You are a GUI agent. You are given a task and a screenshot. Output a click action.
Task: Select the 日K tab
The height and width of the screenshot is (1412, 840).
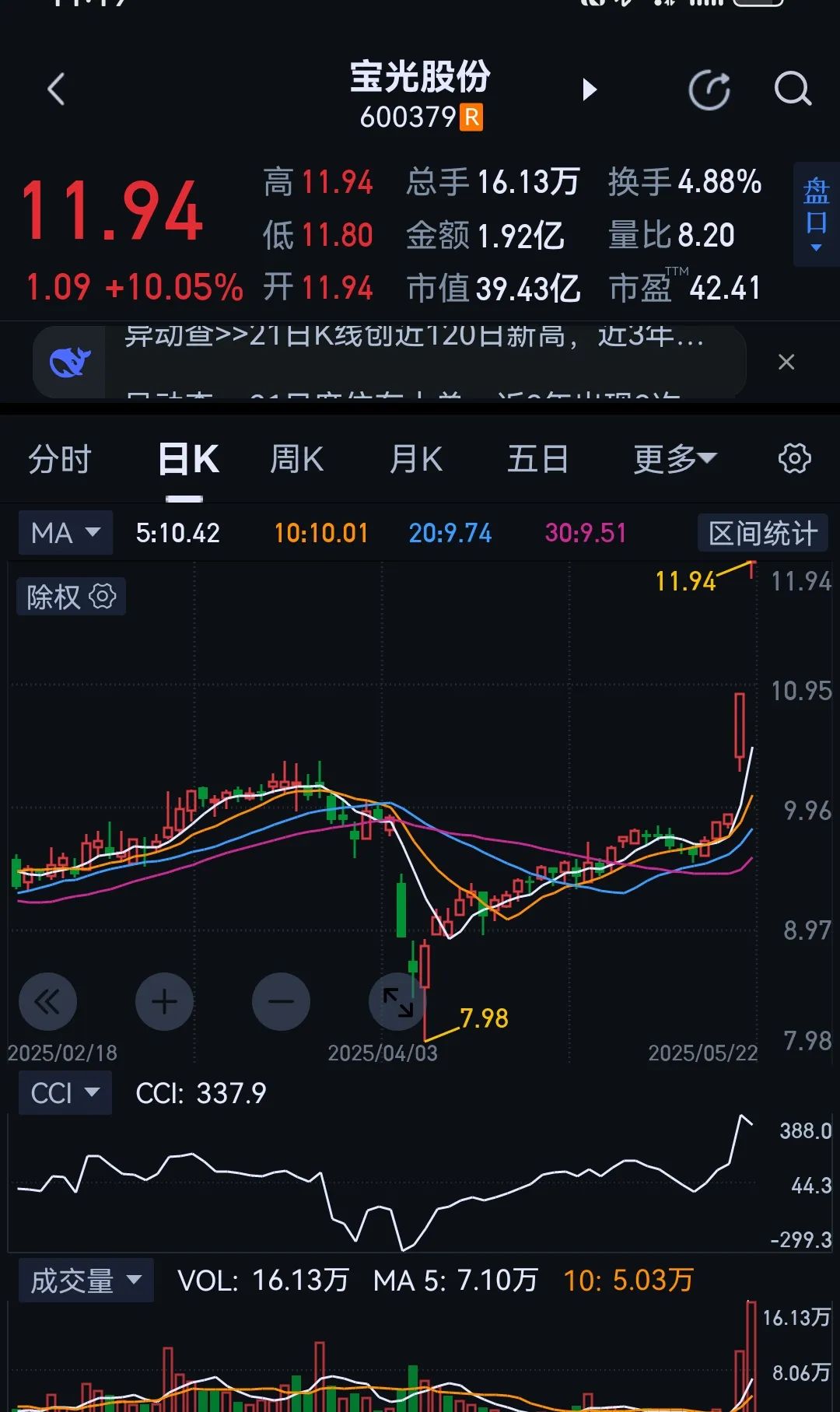click(x=188, y=459)
